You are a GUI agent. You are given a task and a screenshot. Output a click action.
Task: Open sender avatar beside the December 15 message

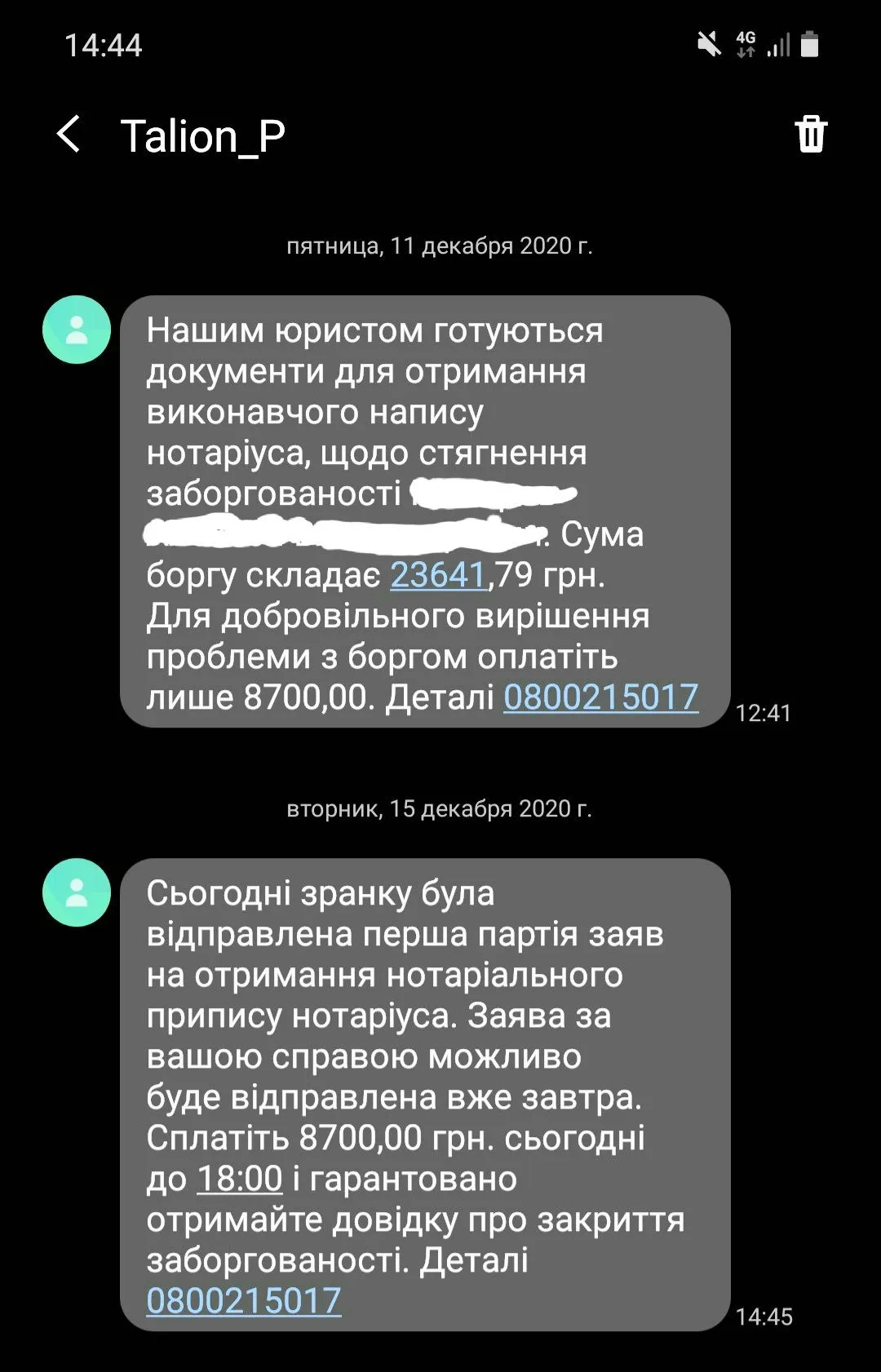tap(77, 892)
